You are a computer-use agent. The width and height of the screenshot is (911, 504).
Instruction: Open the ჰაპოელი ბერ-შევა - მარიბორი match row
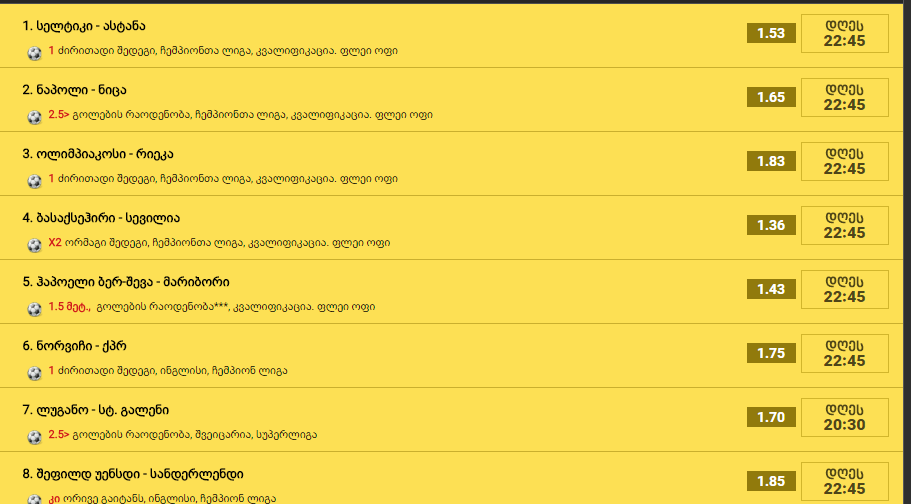126,281
